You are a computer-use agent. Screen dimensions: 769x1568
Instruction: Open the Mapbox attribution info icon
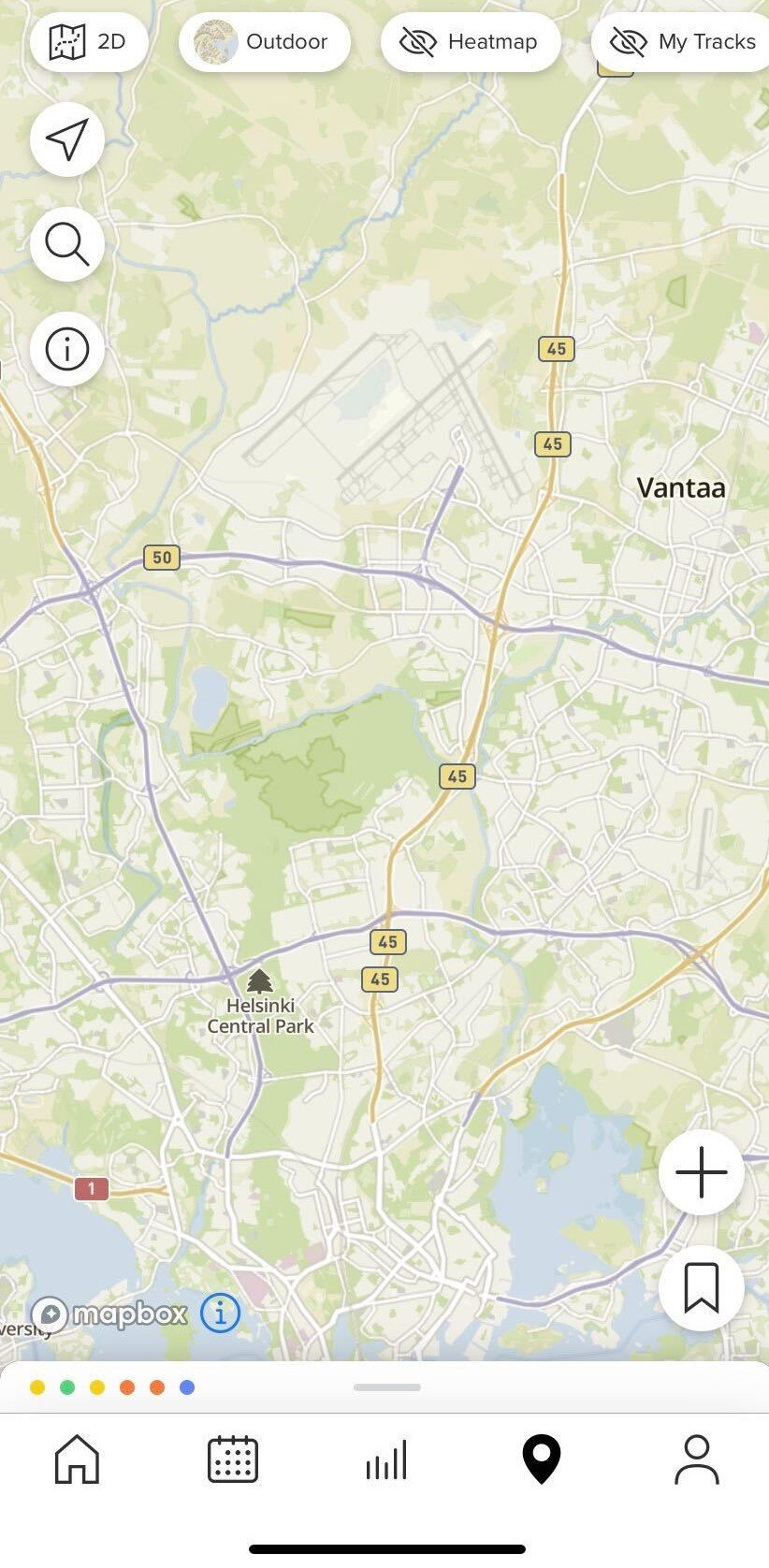220,1314
